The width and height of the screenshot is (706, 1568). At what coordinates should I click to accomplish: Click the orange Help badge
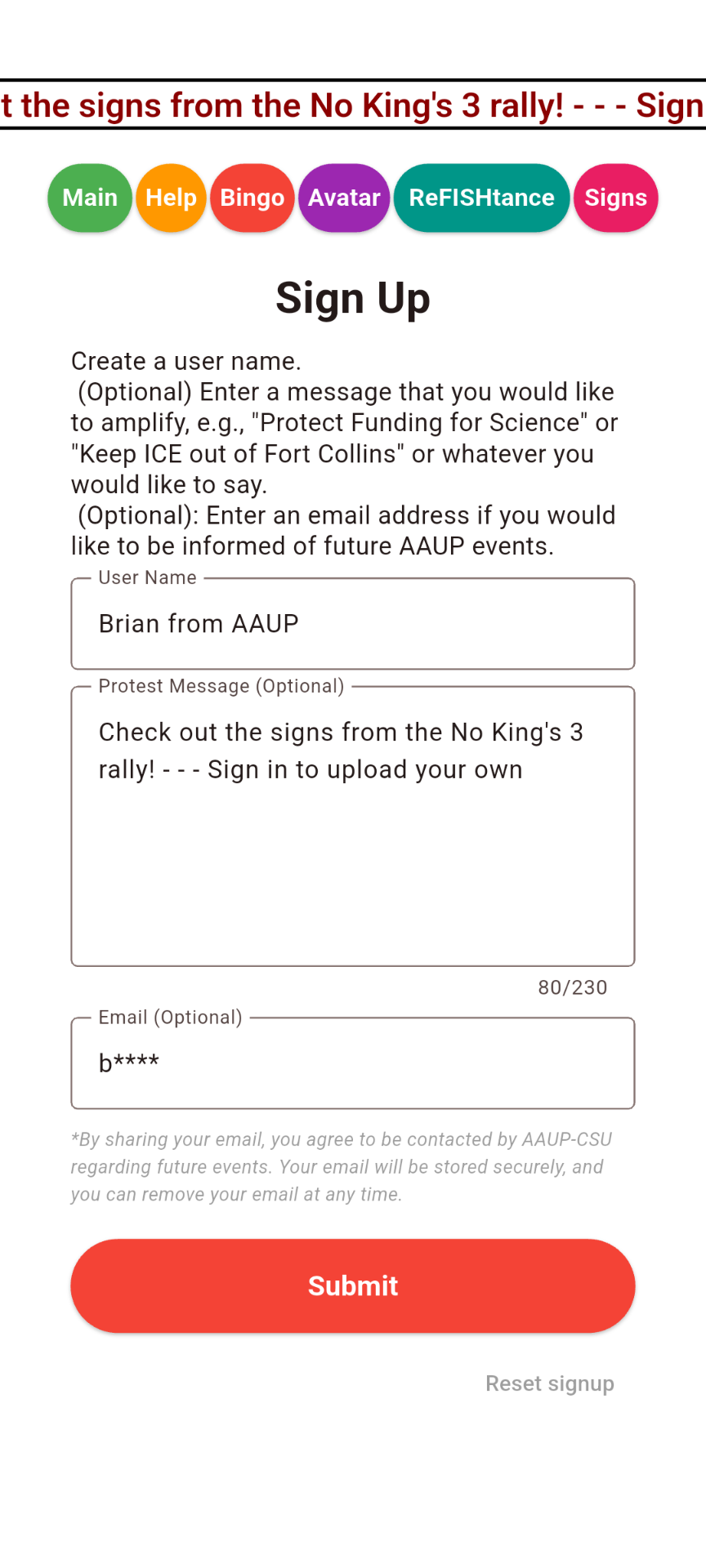tap(171, 198)
